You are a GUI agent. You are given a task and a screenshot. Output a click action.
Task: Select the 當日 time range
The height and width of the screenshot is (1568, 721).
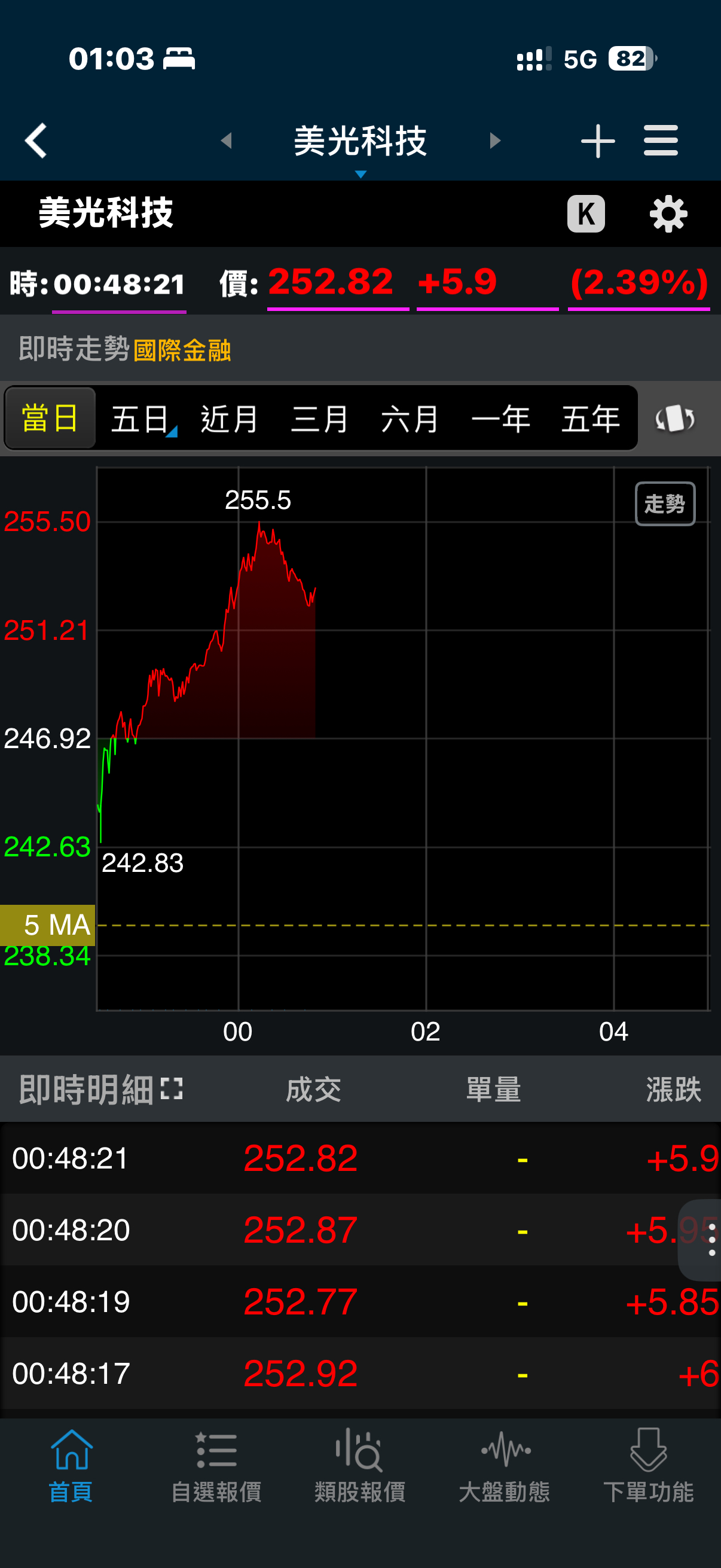(x=50, y=418)
